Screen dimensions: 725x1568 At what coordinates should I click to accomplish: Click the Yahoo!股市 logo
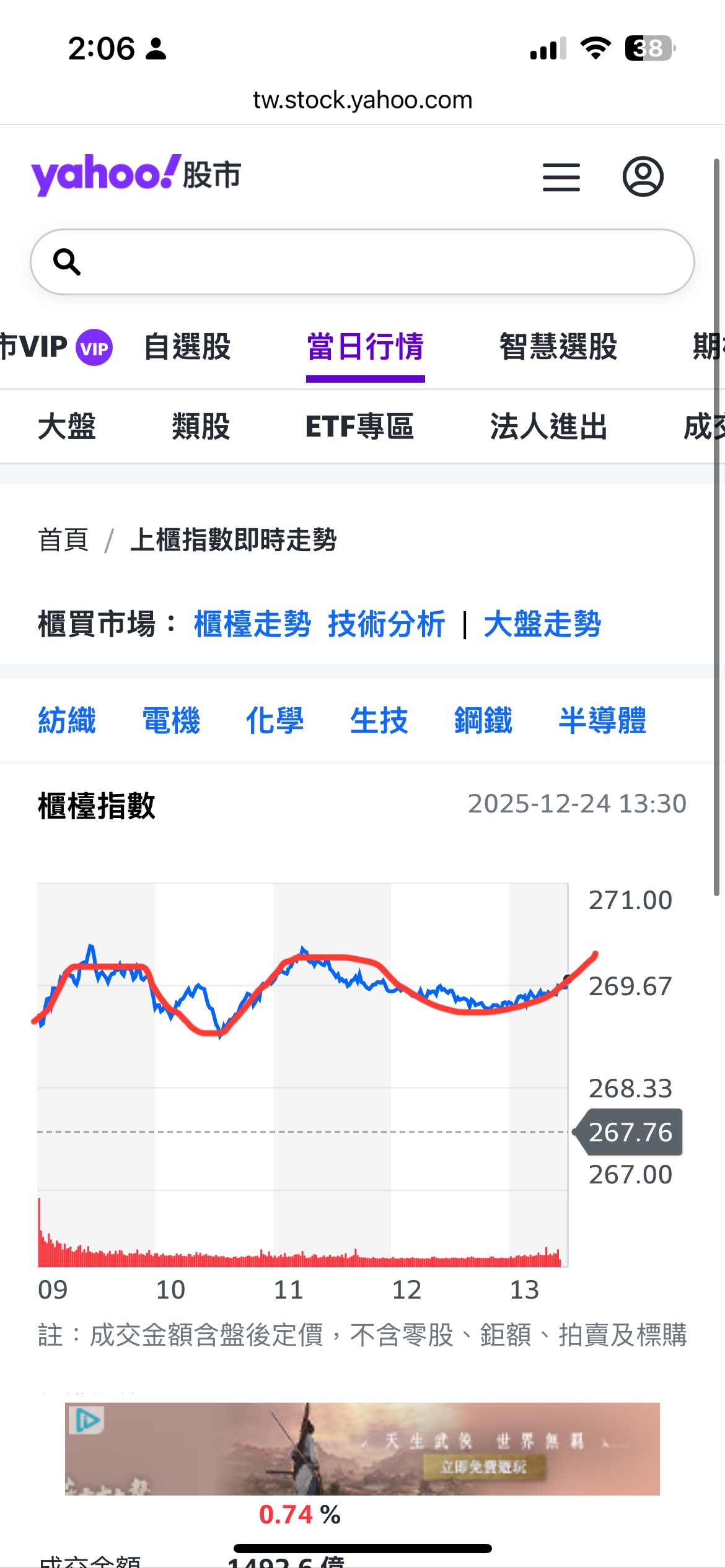click(135, 175)
